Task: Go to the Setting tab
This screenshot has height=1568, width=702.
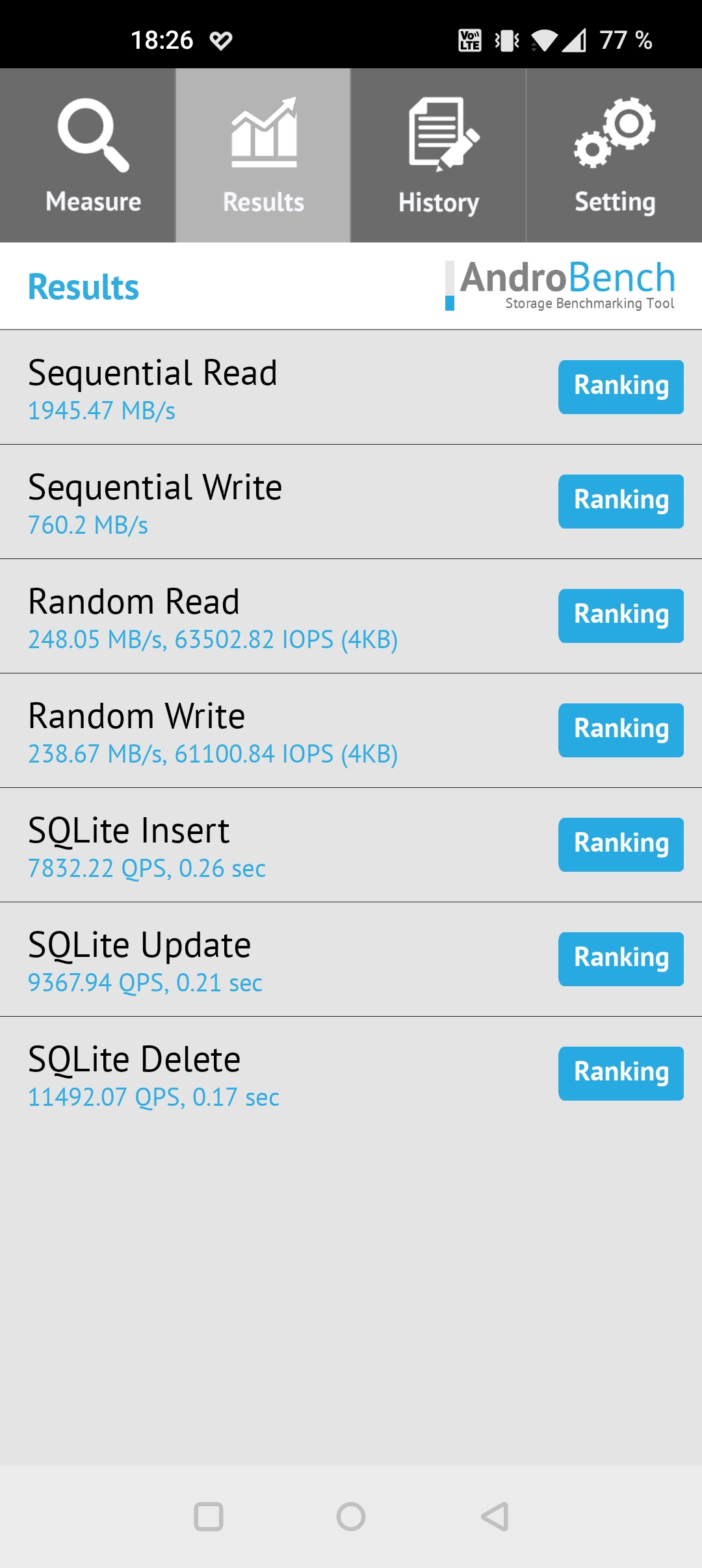Action: click(614, 155)
